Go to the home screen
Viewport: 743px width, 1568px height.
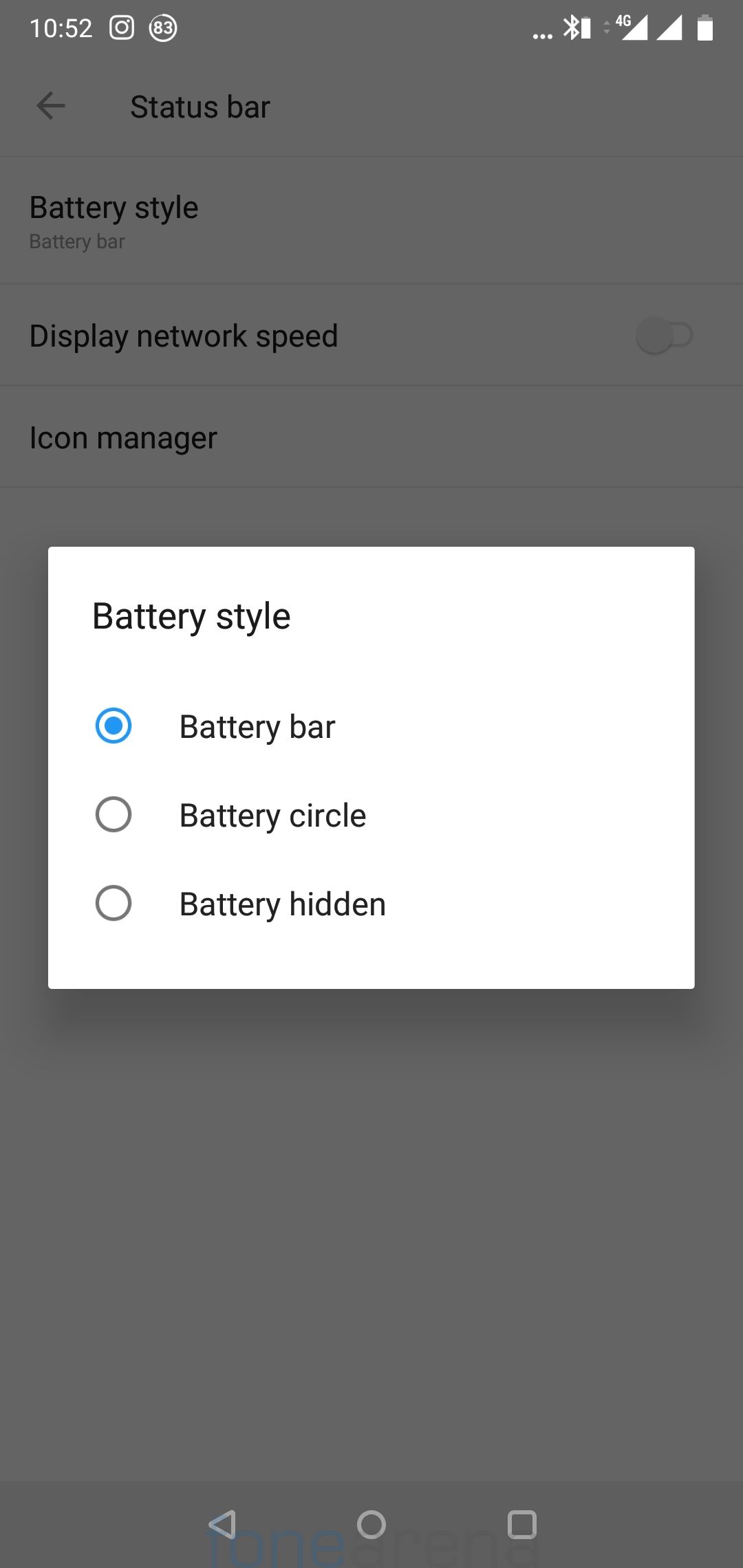371,1525
